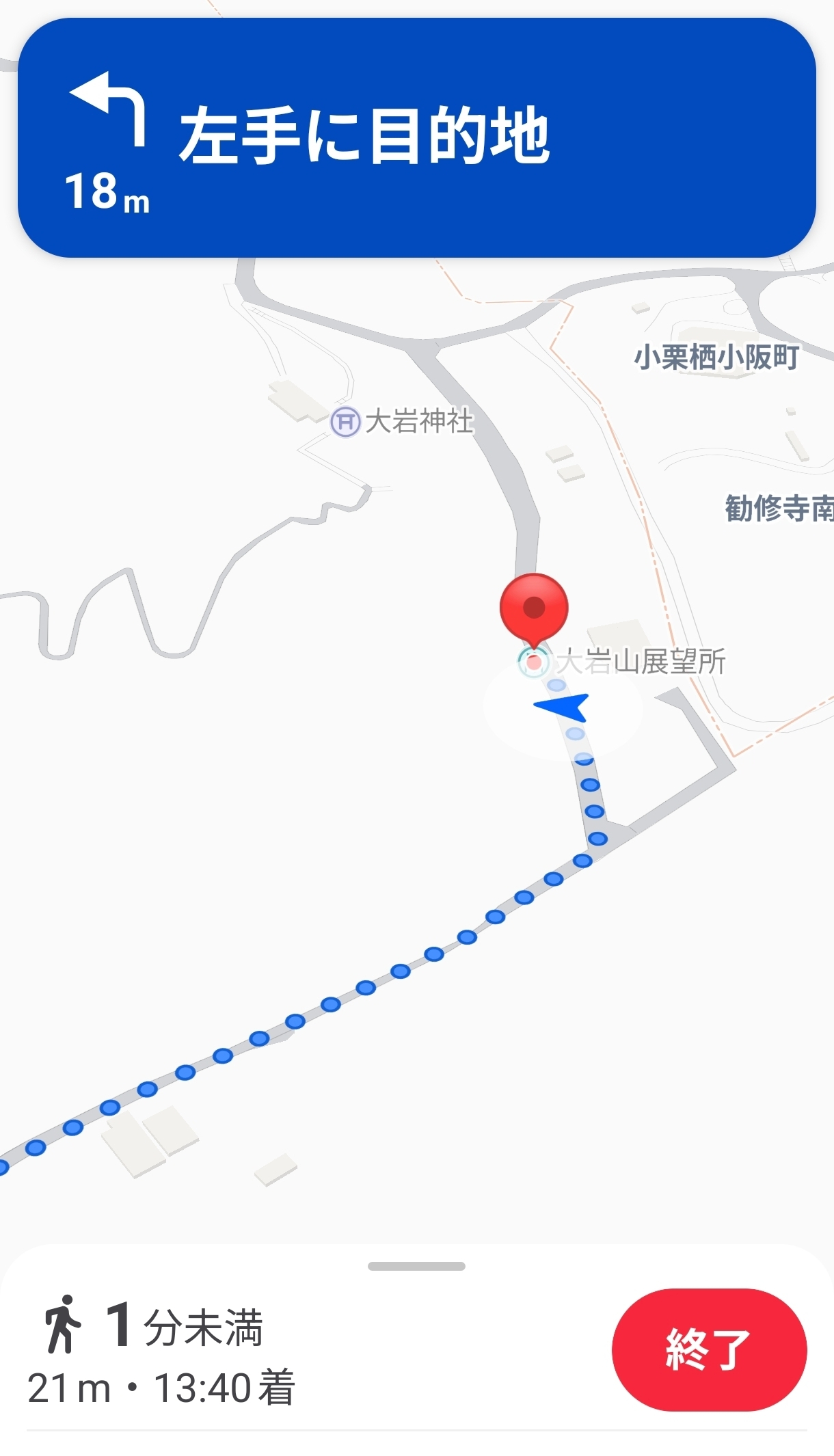The height and width of the screenshot is (1456, 834).
Task: Tap the red 終了 button to end navigation
Action: (709, 1349)
